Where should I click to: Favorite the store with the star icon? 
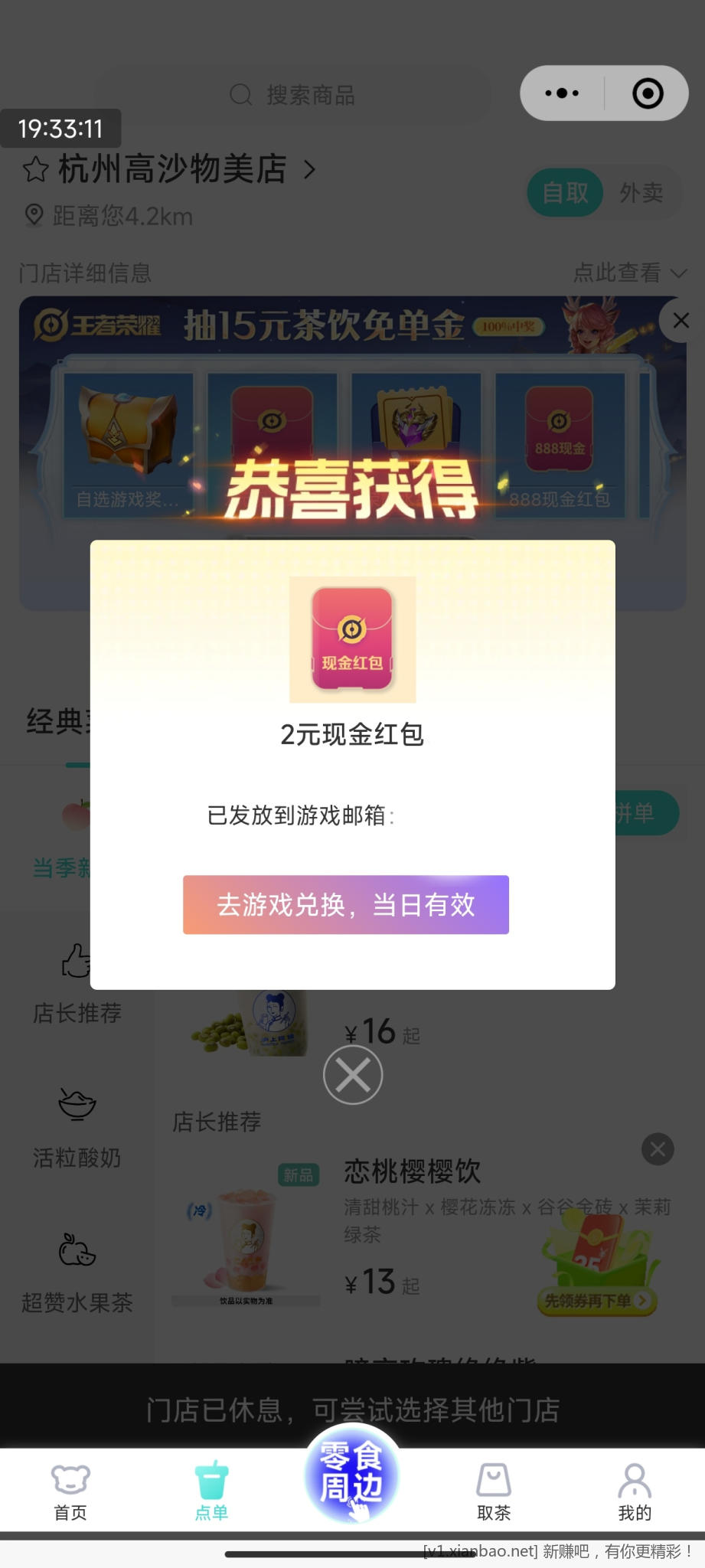(x=36, y=169)
